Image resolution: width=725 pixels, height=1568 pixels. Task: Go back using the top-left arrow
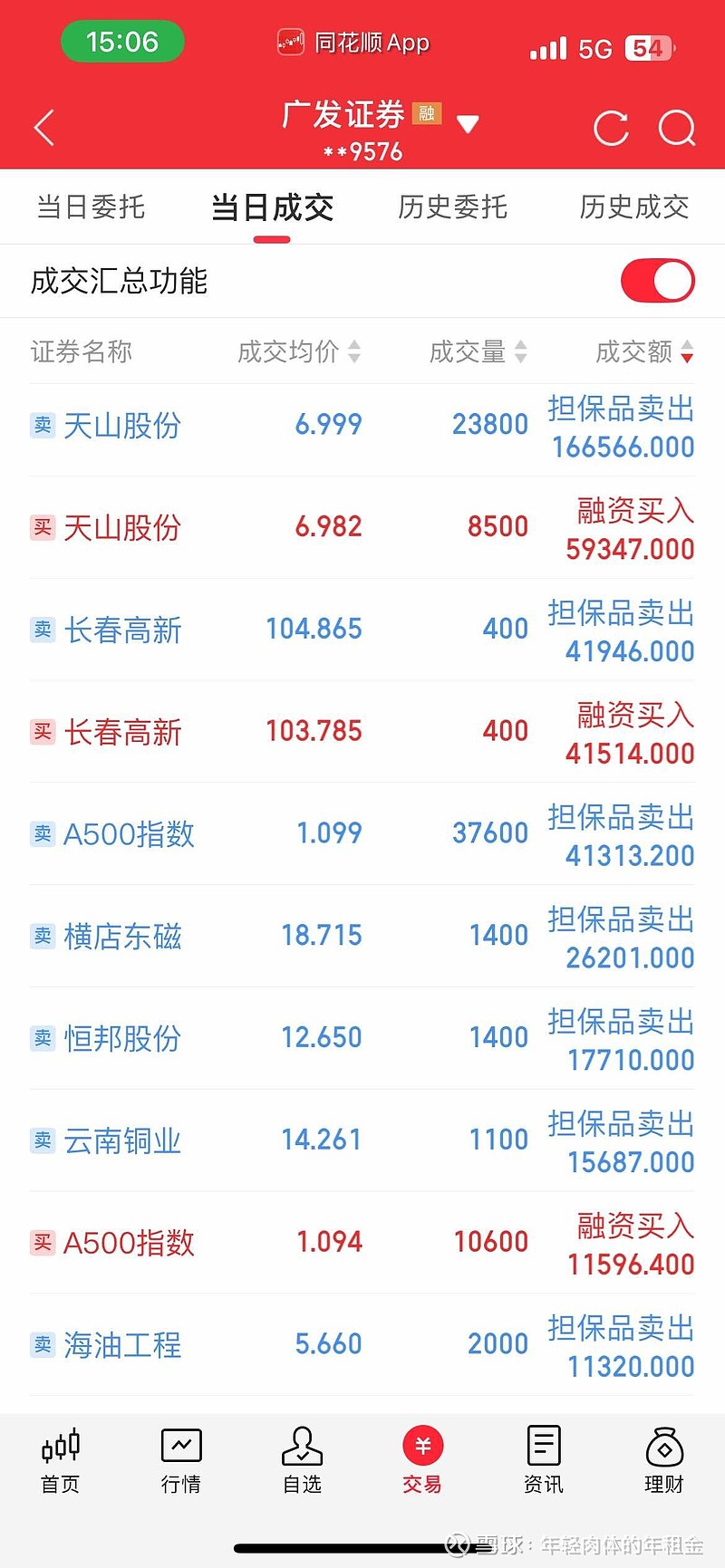coord(44,128)
